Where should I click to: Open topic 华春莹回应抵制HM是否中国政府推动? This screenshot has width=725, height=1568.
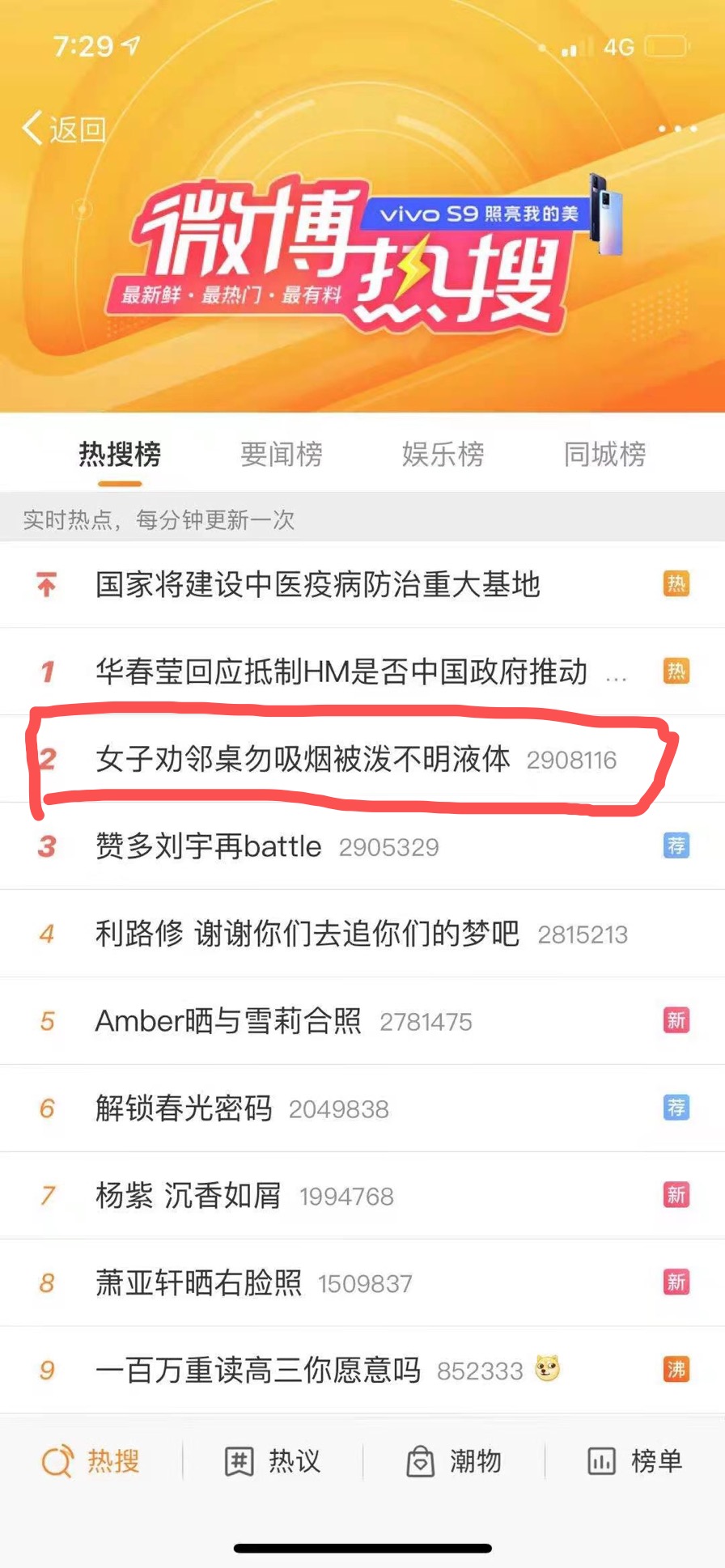click(x=340, y=672)
